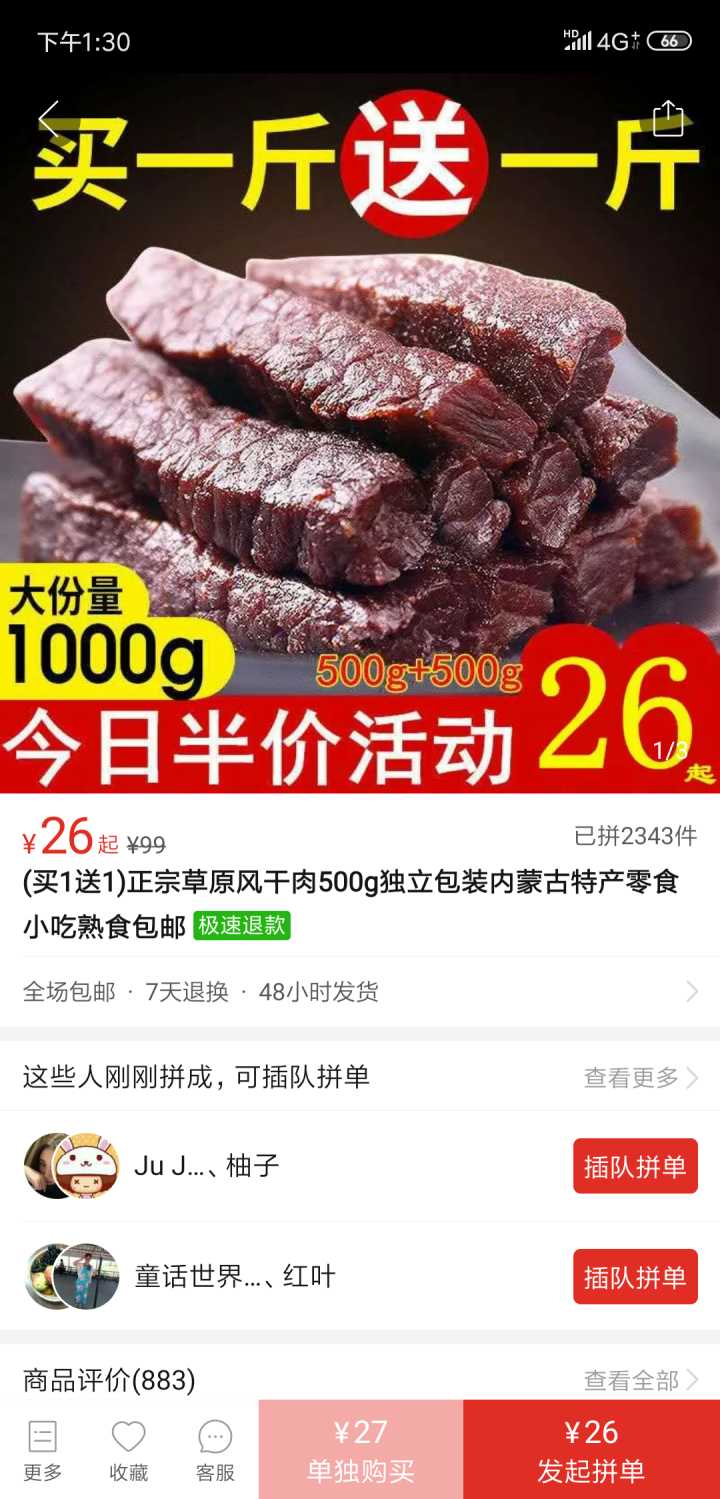The image size is (720, 1499).
Task: Open the shipping and return service details row
Action: coord(360,992)
